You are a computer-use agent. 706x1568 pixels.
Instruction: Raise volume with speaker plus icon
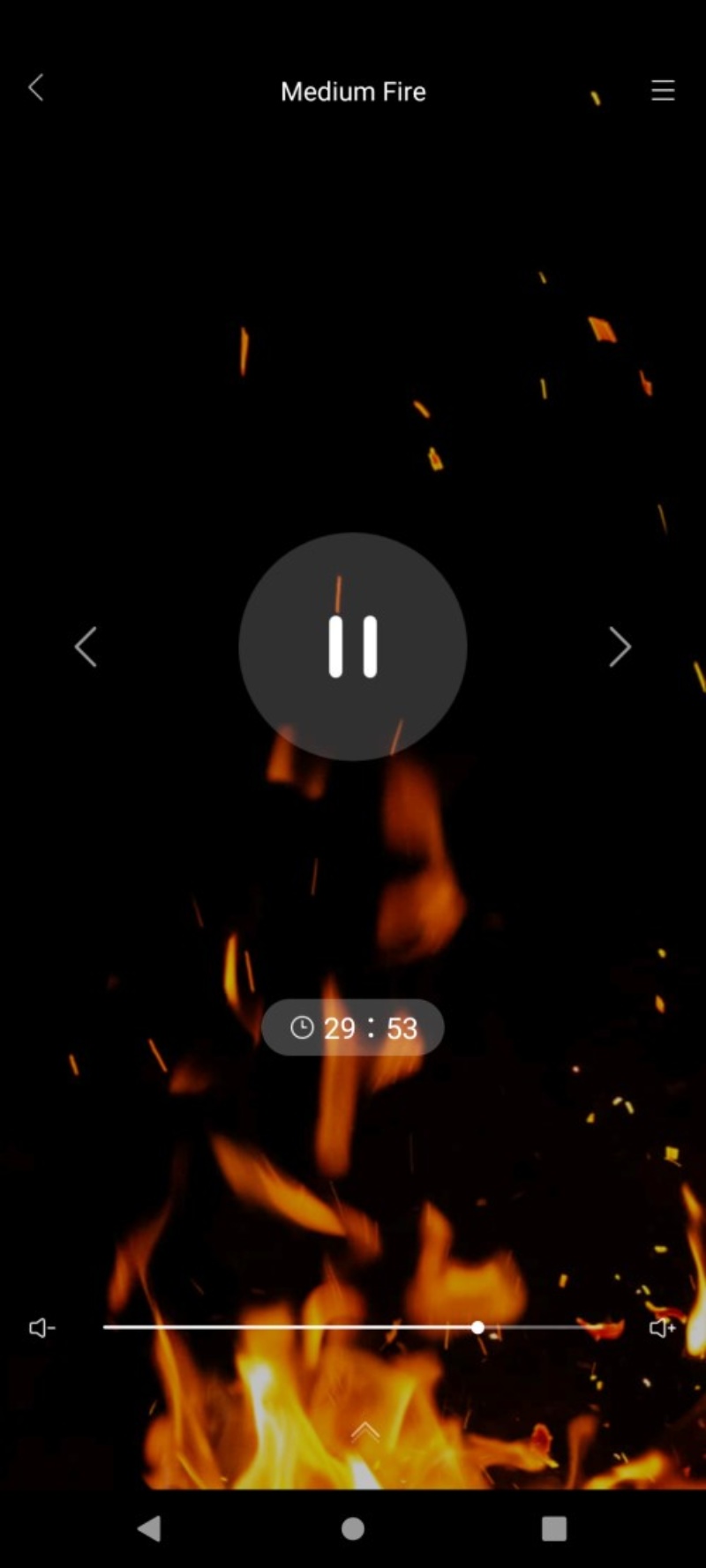click(x=662, y=1327)
